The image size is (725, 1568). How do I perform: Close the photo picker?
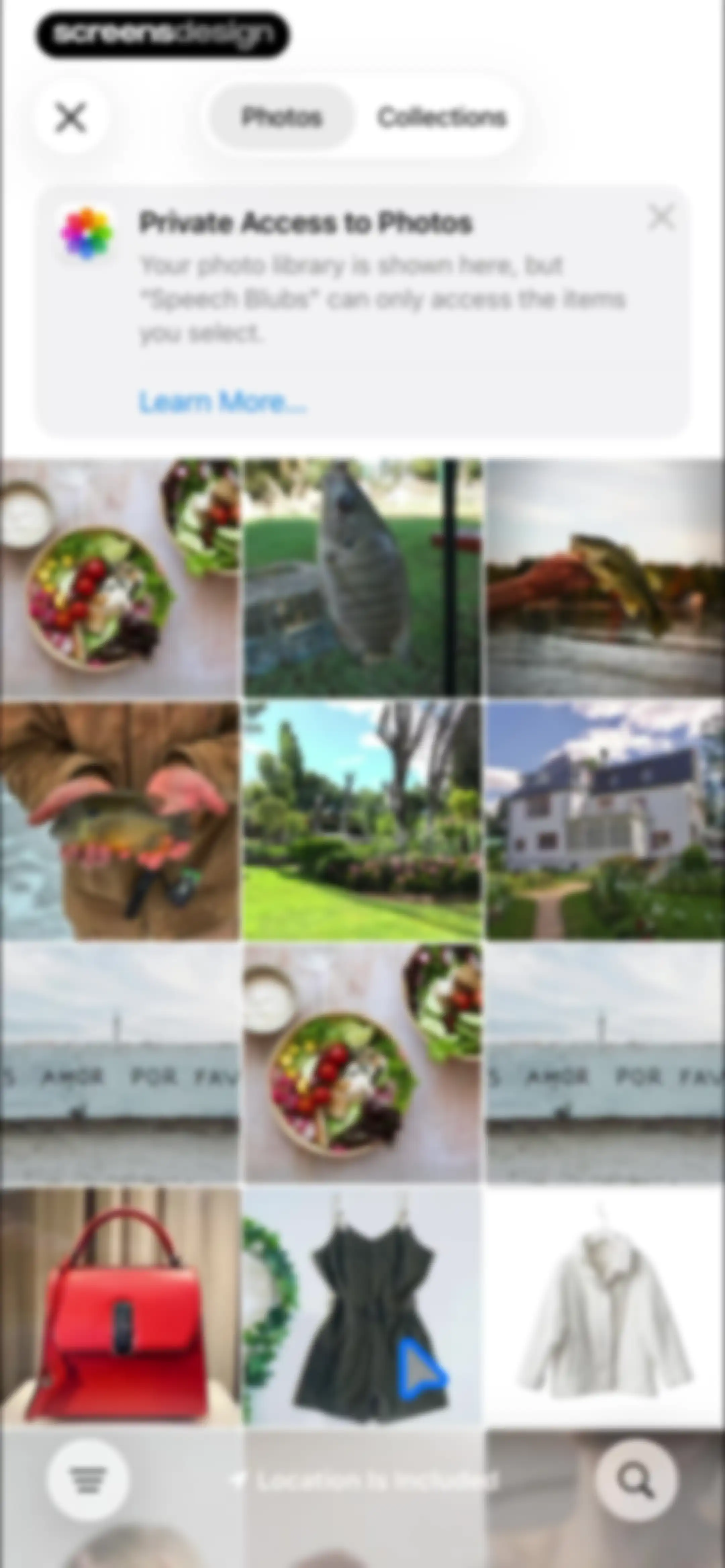click(71, 117)
